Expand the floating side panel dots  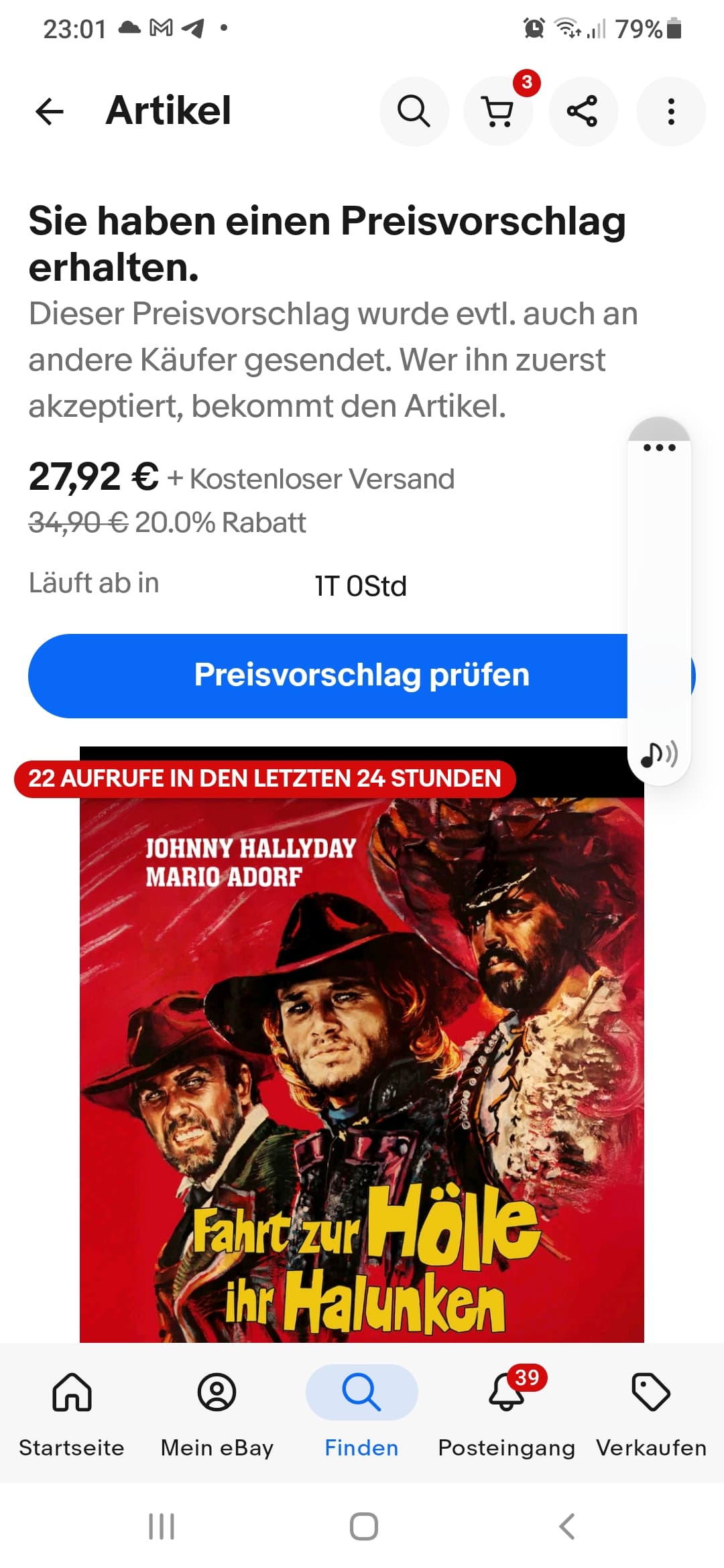tap(659, 447)
